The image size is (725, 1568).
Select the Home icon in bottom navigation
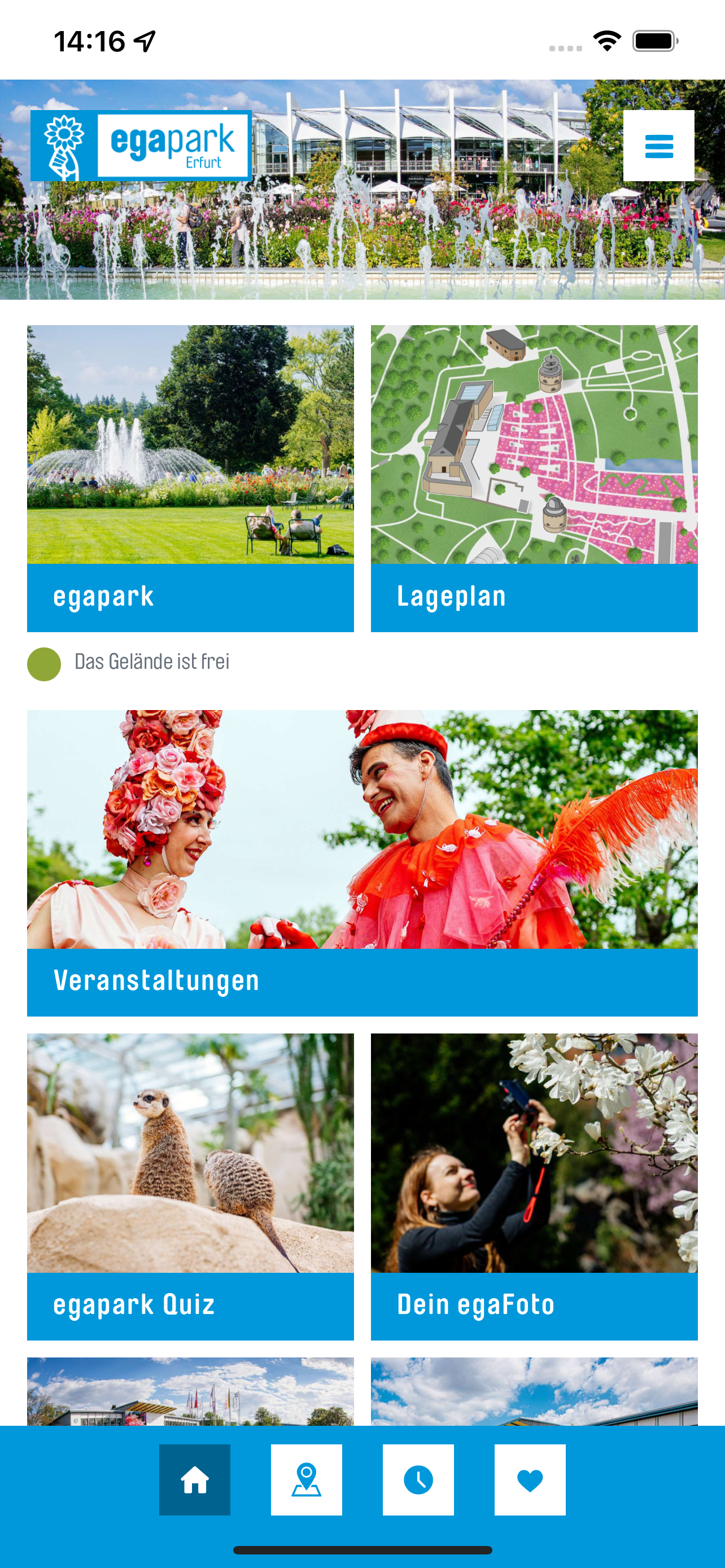click(195, 1481)
